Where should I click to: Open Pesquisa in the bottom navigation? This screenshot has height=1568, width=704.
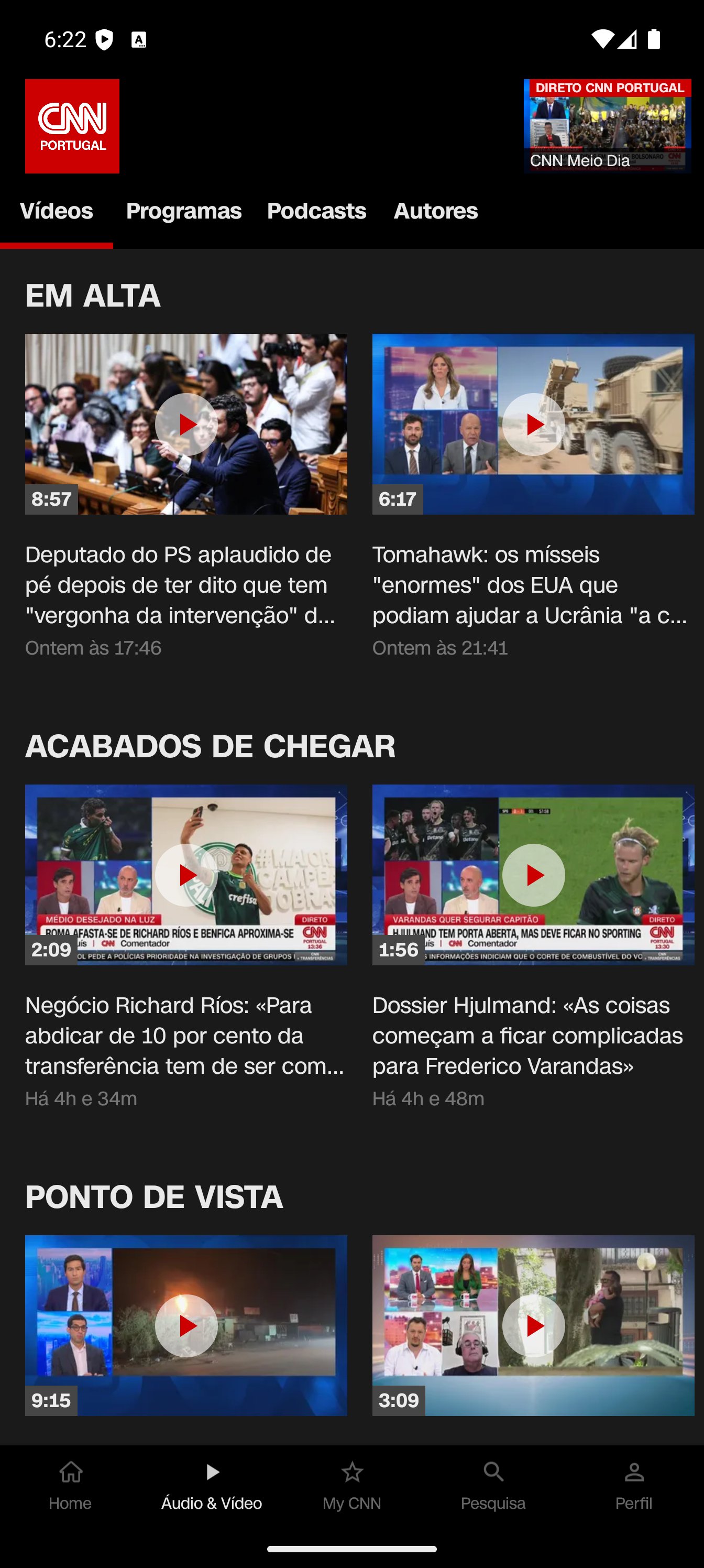point(493,1486)
